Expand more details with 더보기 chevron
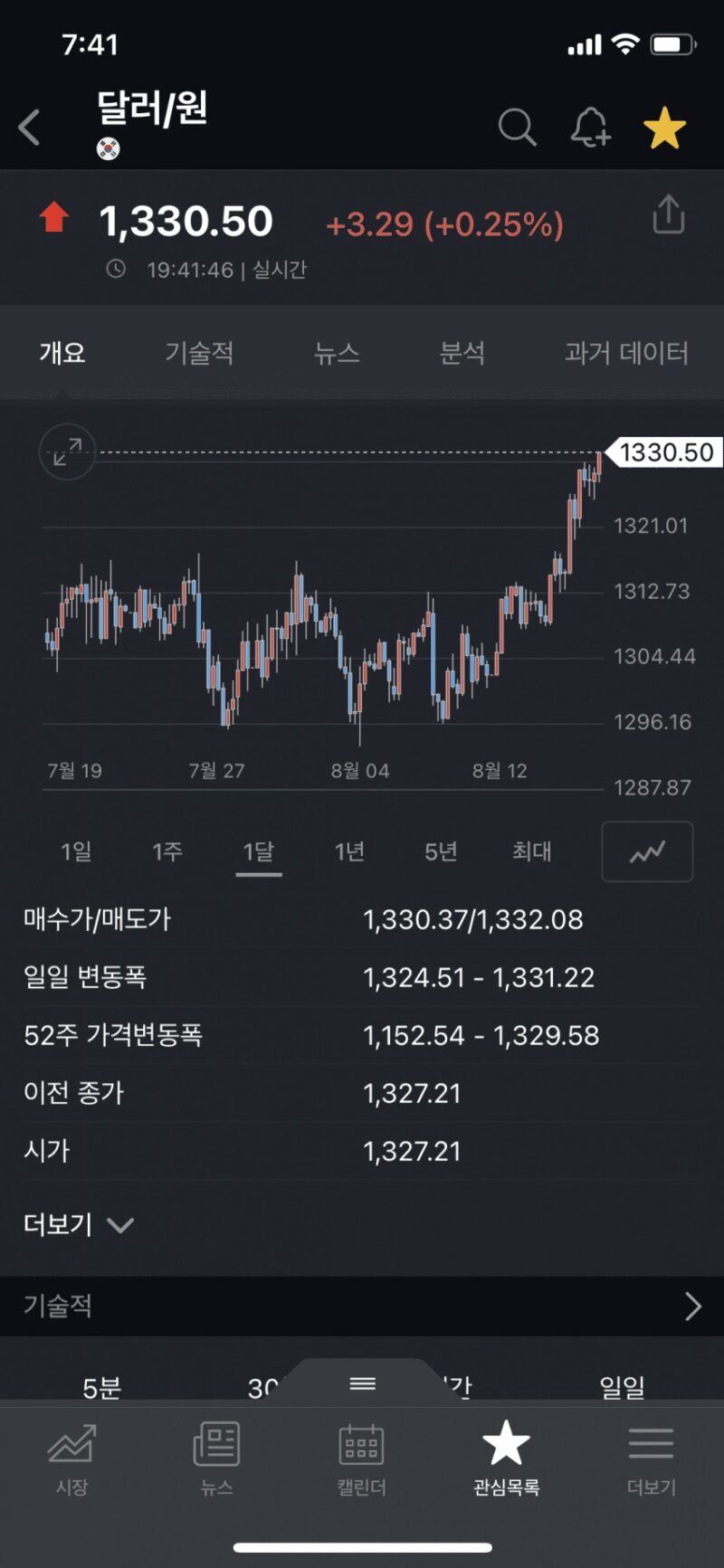 (119, 1225)
